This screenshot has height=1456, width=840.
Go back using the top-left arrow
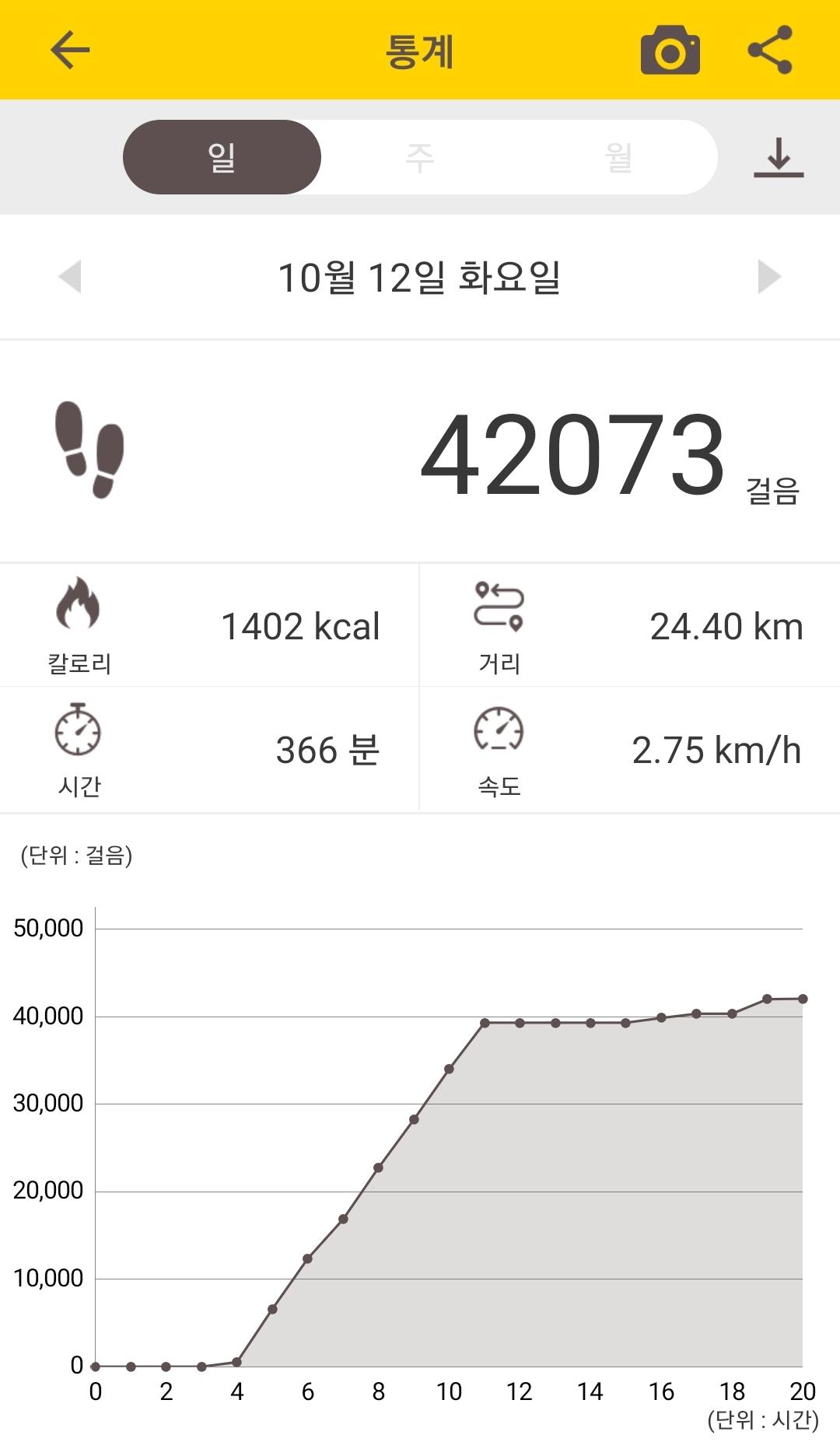[x=70, y=51]
